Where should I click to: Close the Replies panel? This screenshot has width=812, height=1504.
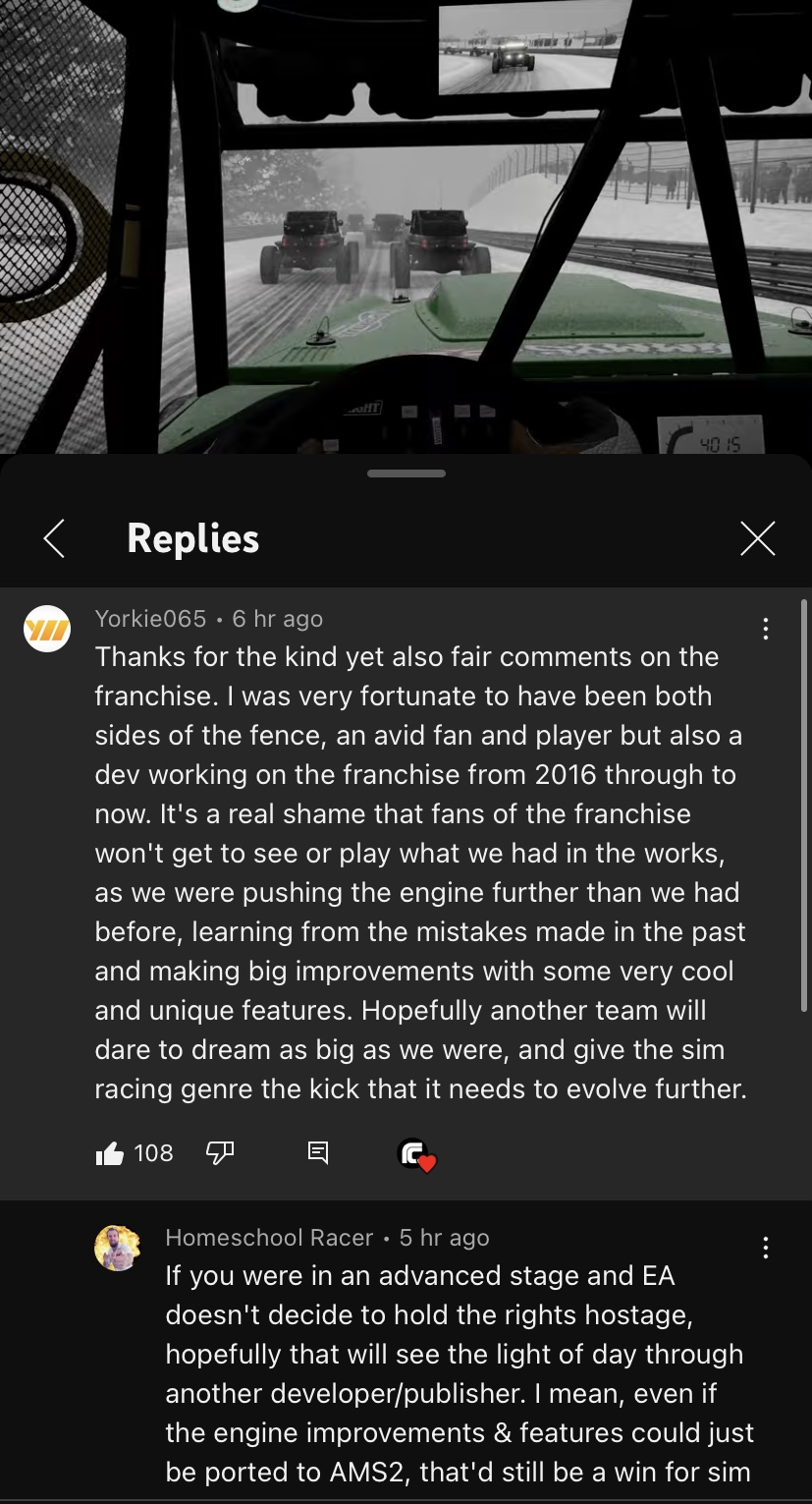click(x=757, y=538)
